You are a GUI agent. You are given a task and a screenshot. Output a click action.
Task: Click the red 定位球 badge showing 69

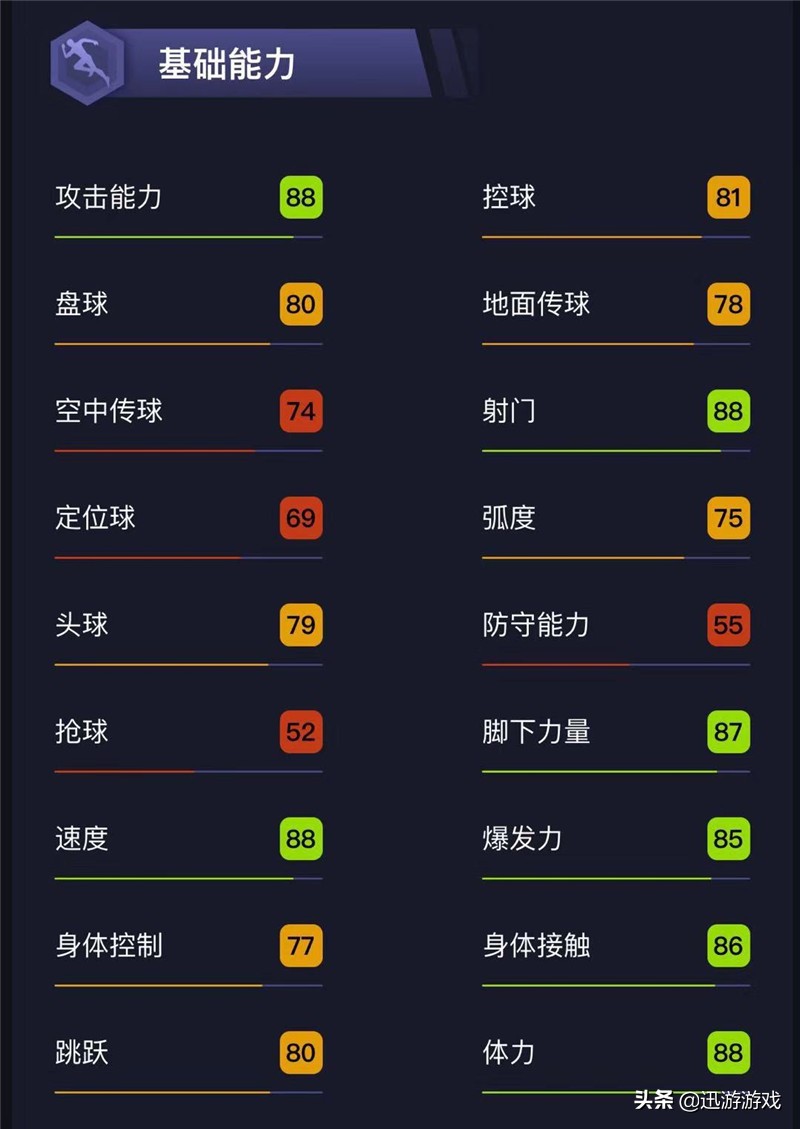(302, 519)
